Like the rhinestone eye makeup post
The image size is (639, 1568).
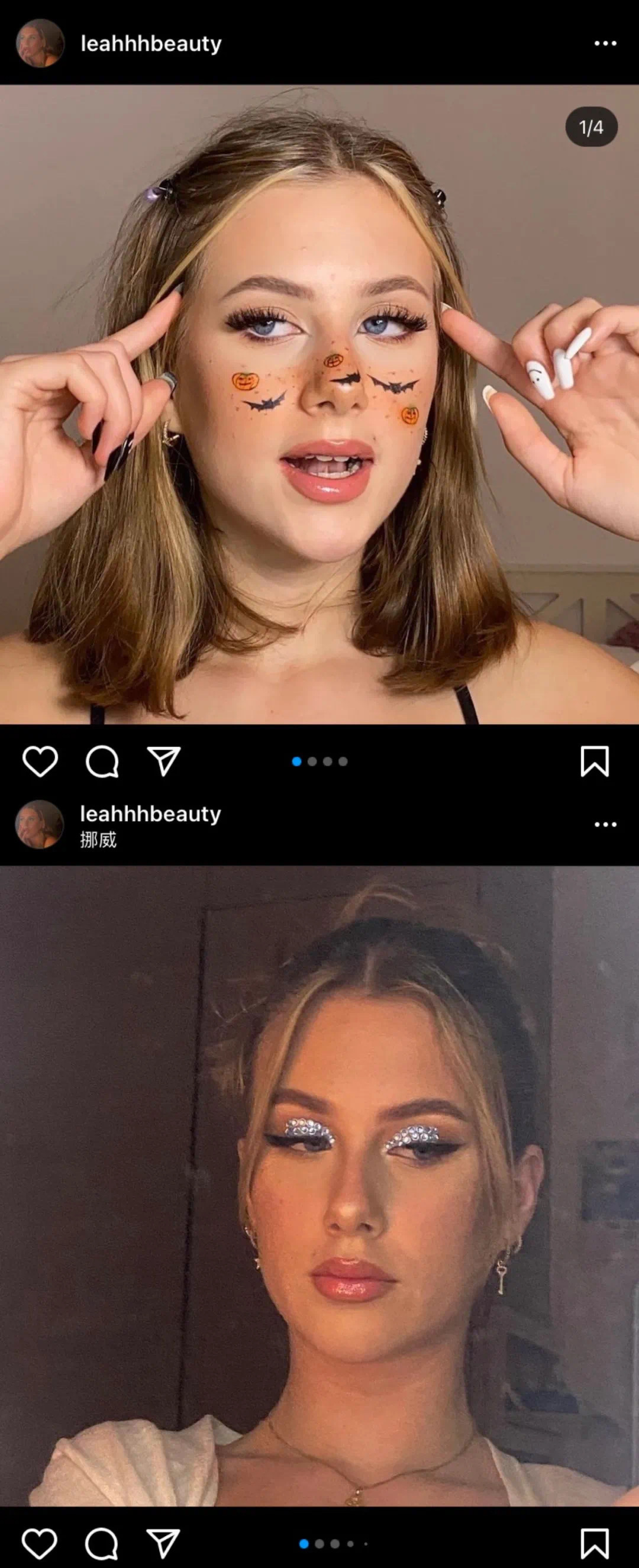(x=40, y=1544)
